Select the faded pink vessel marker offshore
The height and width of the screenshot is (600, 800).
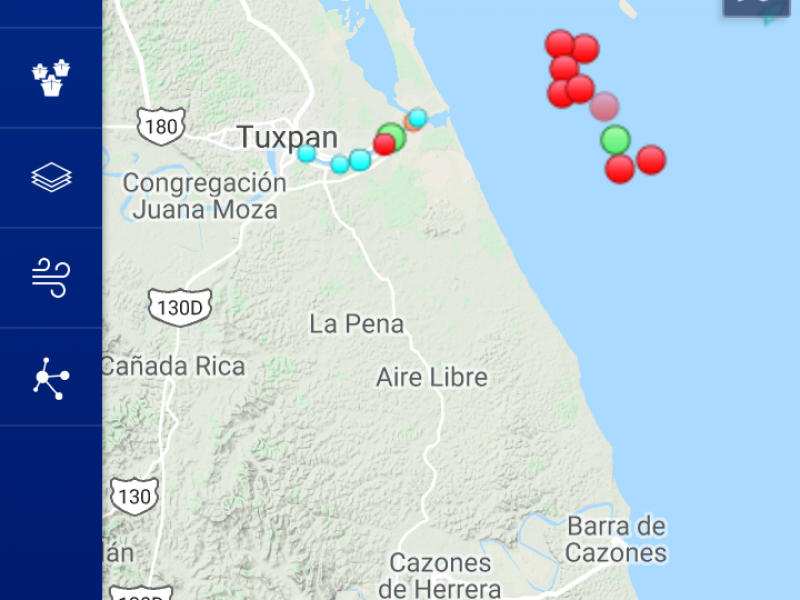[604, 106]
